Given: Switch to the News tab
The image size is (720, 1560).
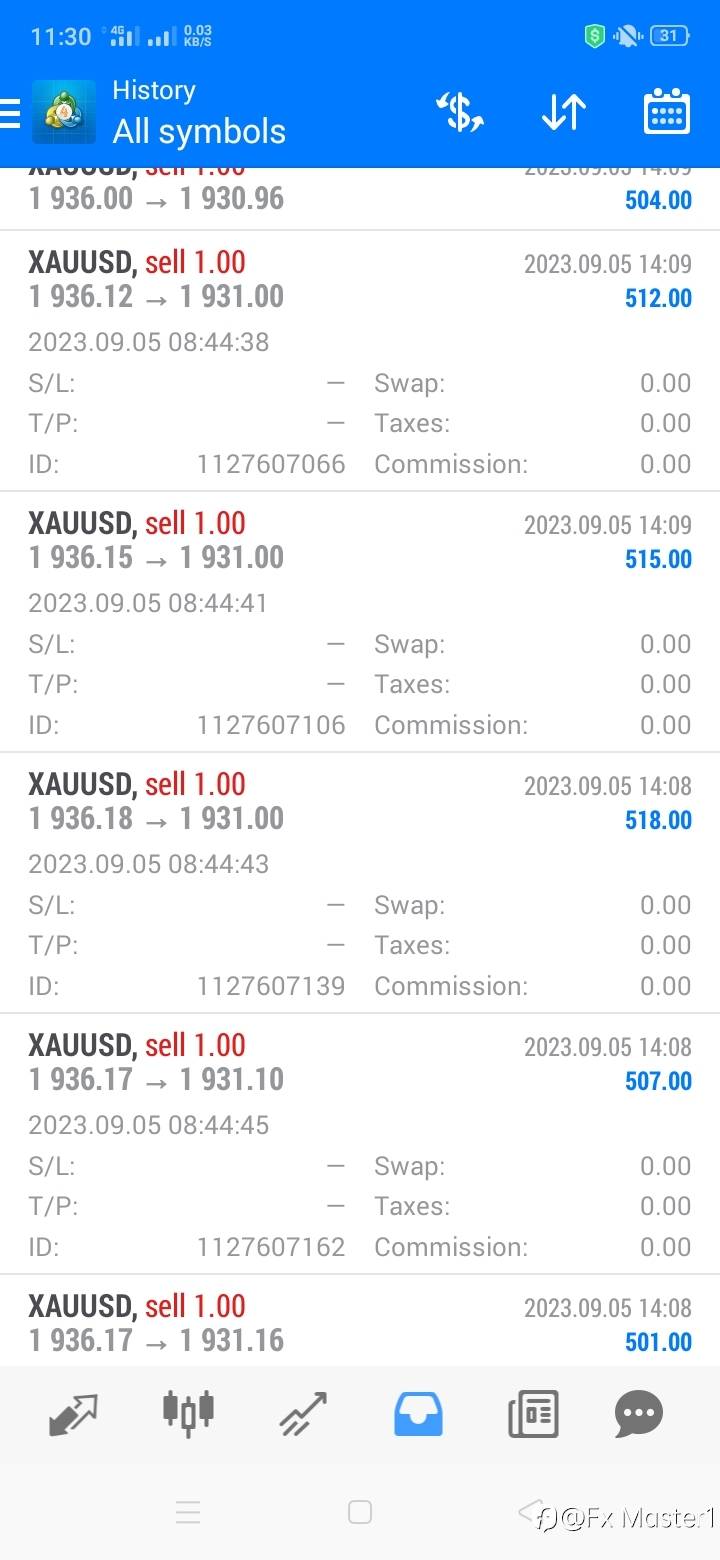Looking at the screenshot, I should (532, 1414).
